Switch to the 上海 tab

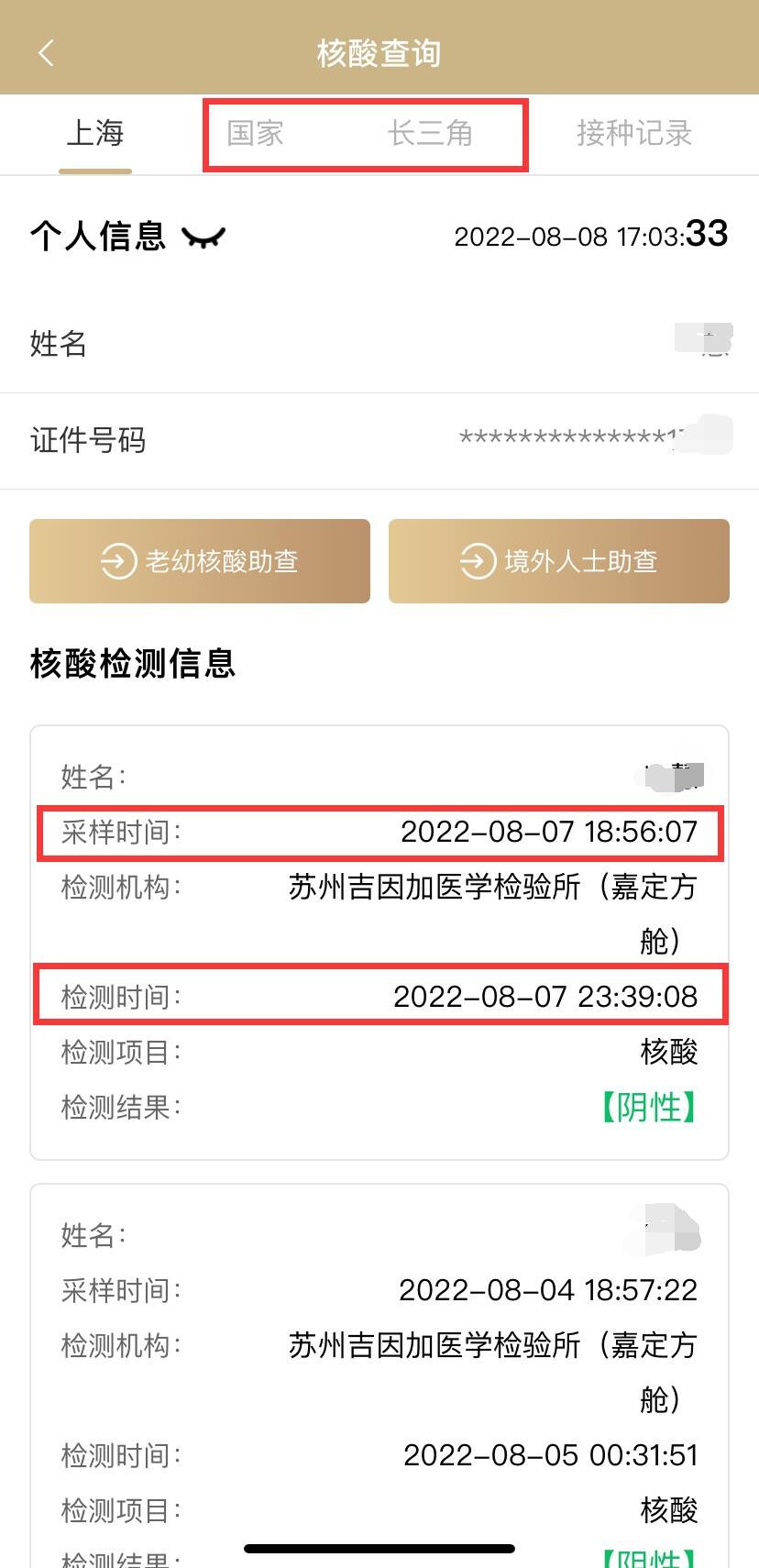click(x=95, y=134)
